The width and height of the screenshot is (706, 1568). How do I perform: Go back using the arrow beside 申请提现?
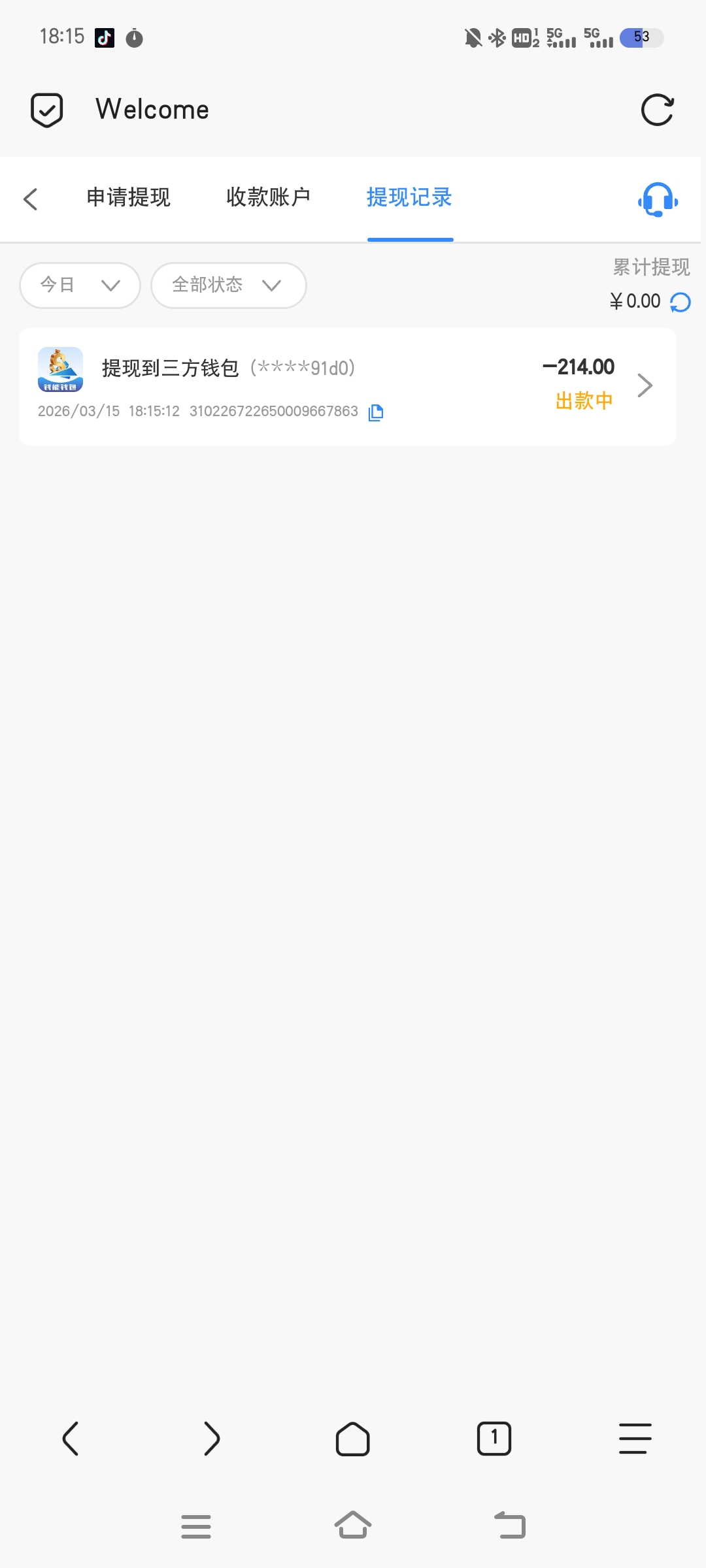31,199
